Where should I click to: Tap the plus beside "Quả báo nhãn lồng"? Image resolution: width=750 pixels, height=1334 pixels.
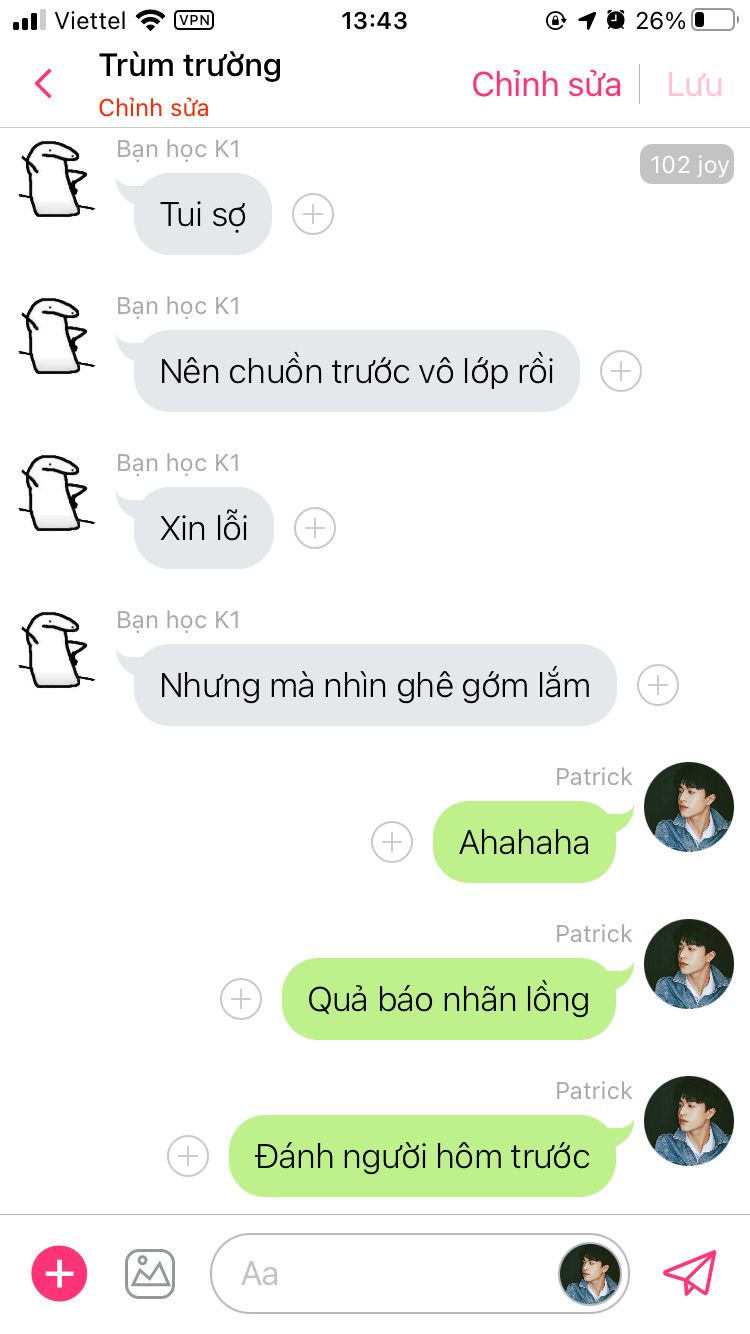click(241, 999)
